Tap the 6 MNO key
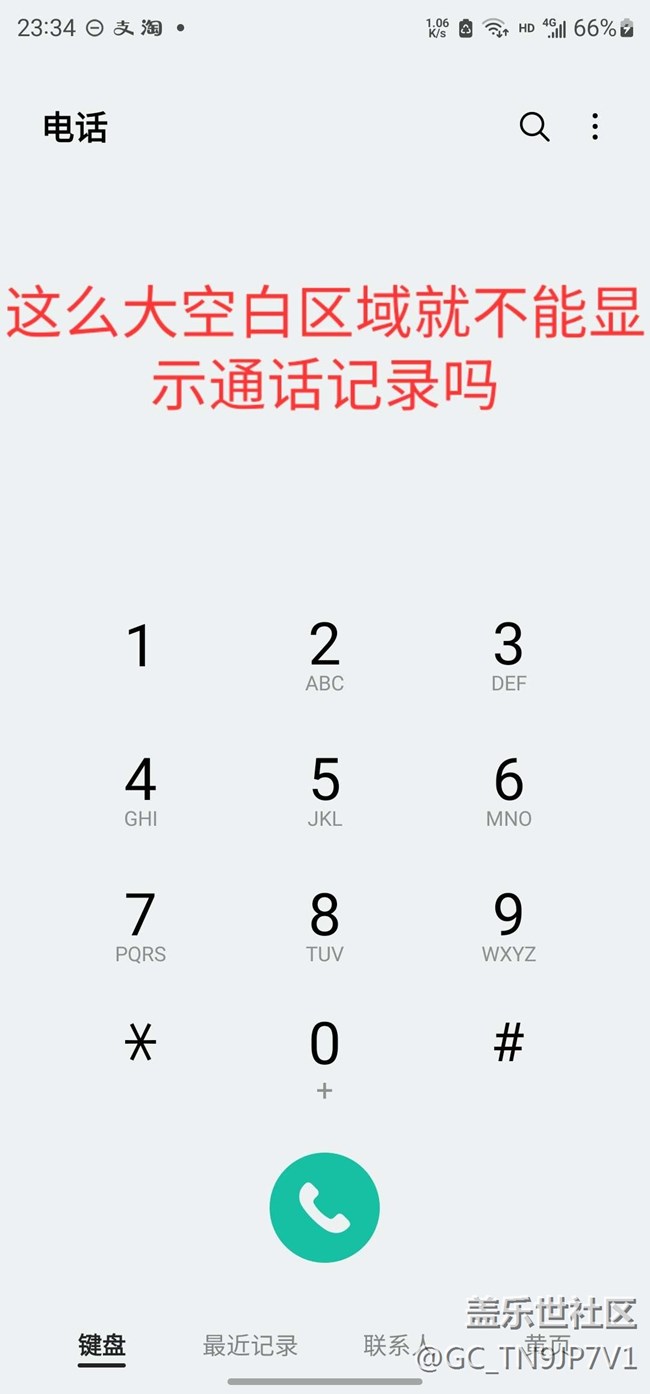Viewport: 650px width, 1394px height. coord(508,792)
